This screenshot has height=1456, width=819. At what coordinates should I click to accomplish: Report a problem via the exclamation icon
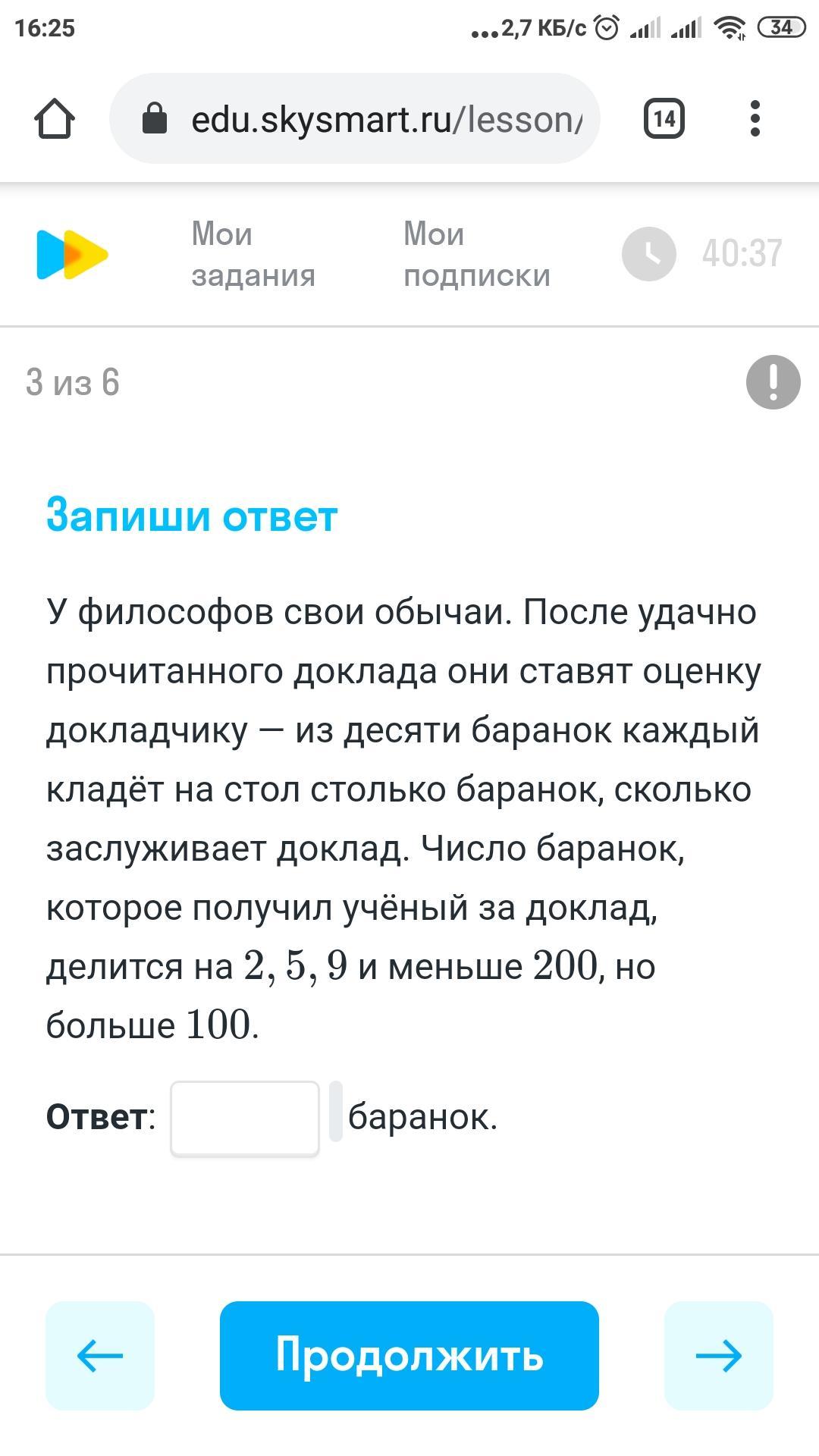coord(773,382)
